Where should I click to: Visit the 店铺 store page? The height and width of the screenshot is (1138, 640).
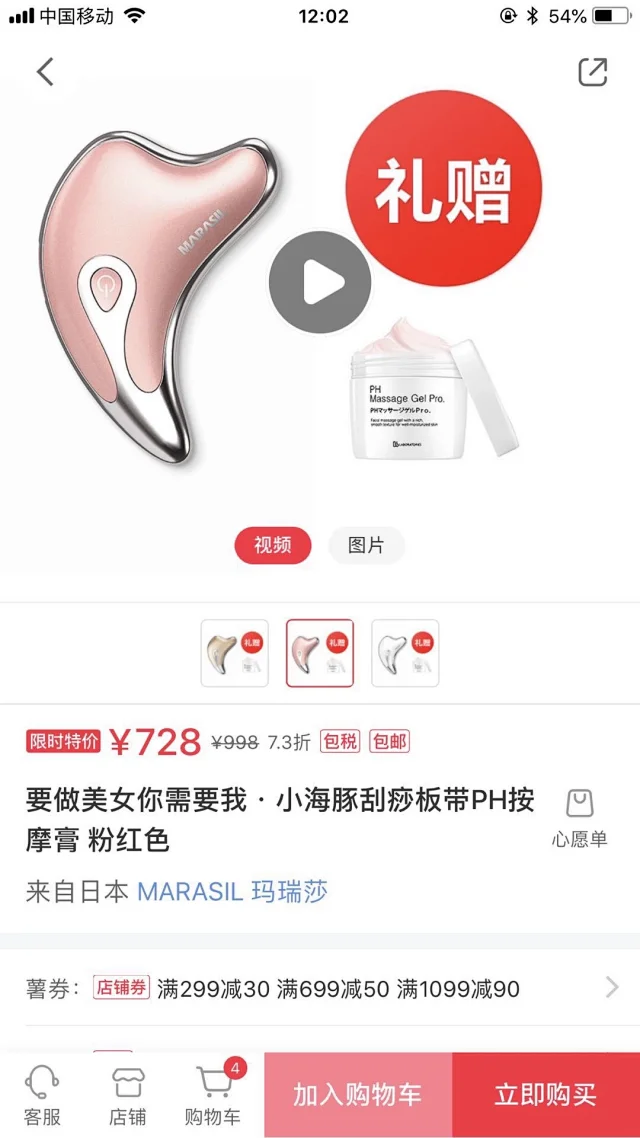[x=127, y=1096]
